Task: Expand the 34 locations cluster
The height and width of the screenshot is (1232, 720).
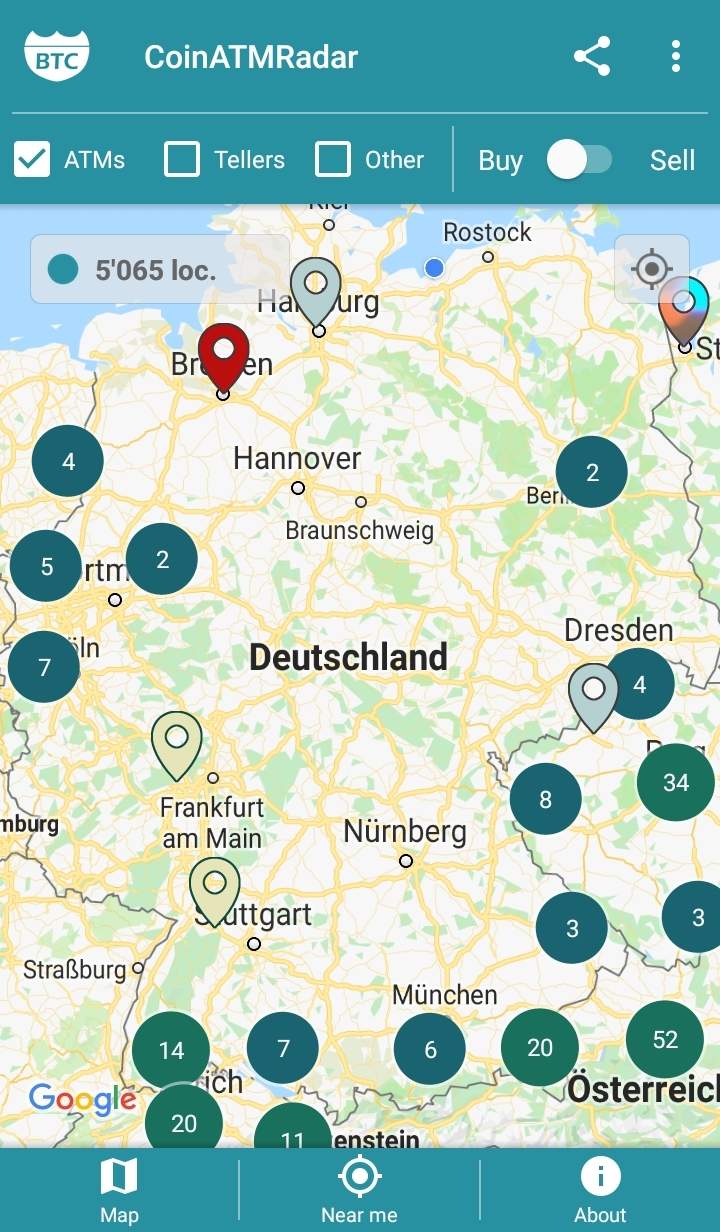Action: click(x=676, y=782)
